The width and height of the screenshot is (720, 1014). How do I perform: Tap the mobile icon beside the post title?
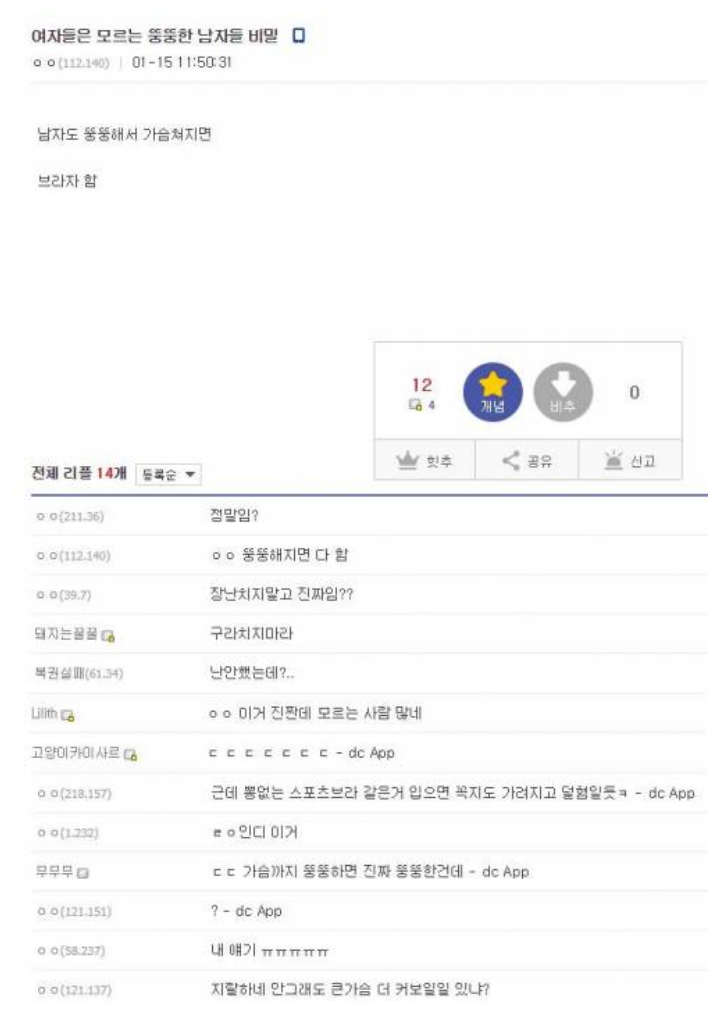point(298,36)
